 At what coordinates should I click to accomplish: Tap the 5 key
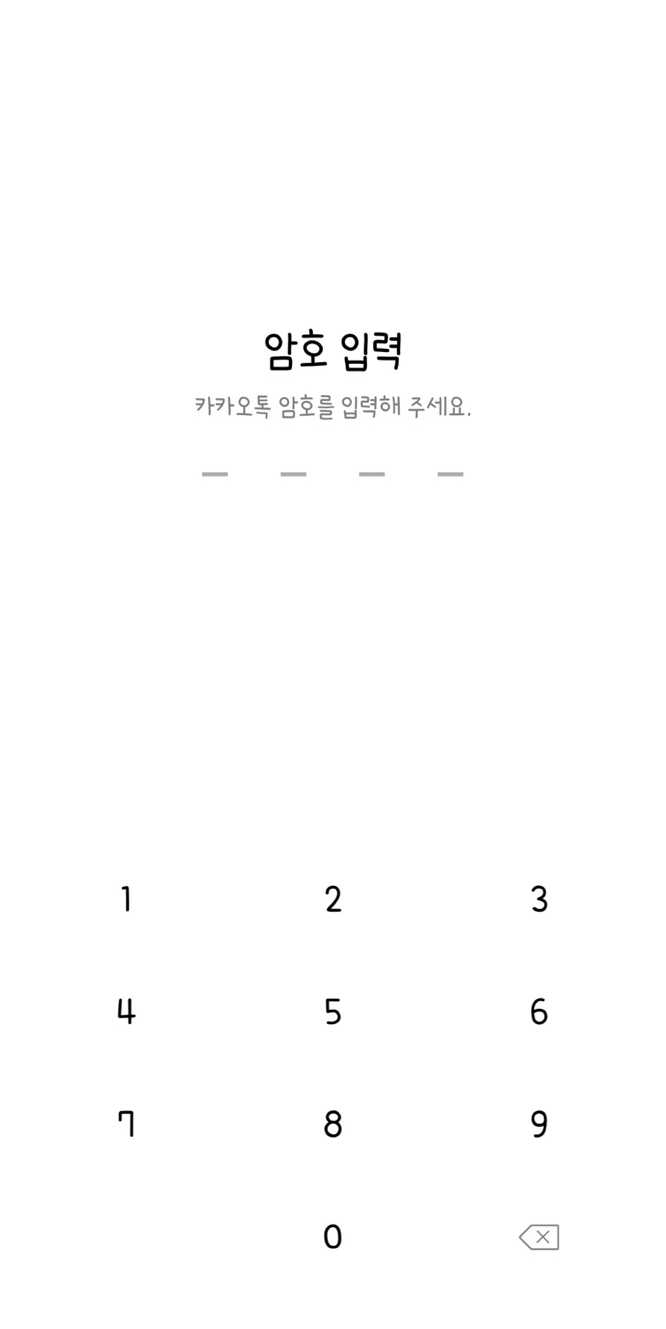[x=333, y=1012]
